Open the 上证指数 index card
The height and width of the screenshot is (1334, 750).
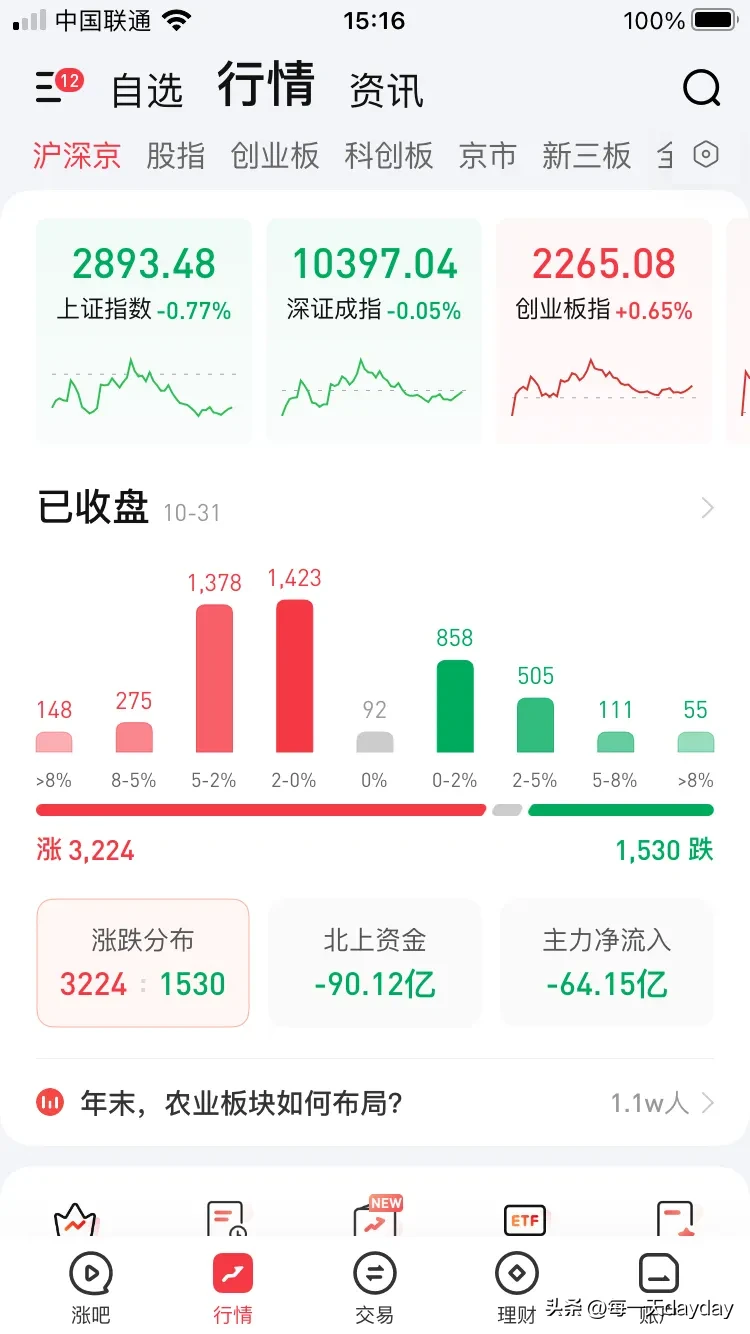[x=144, y=330]
